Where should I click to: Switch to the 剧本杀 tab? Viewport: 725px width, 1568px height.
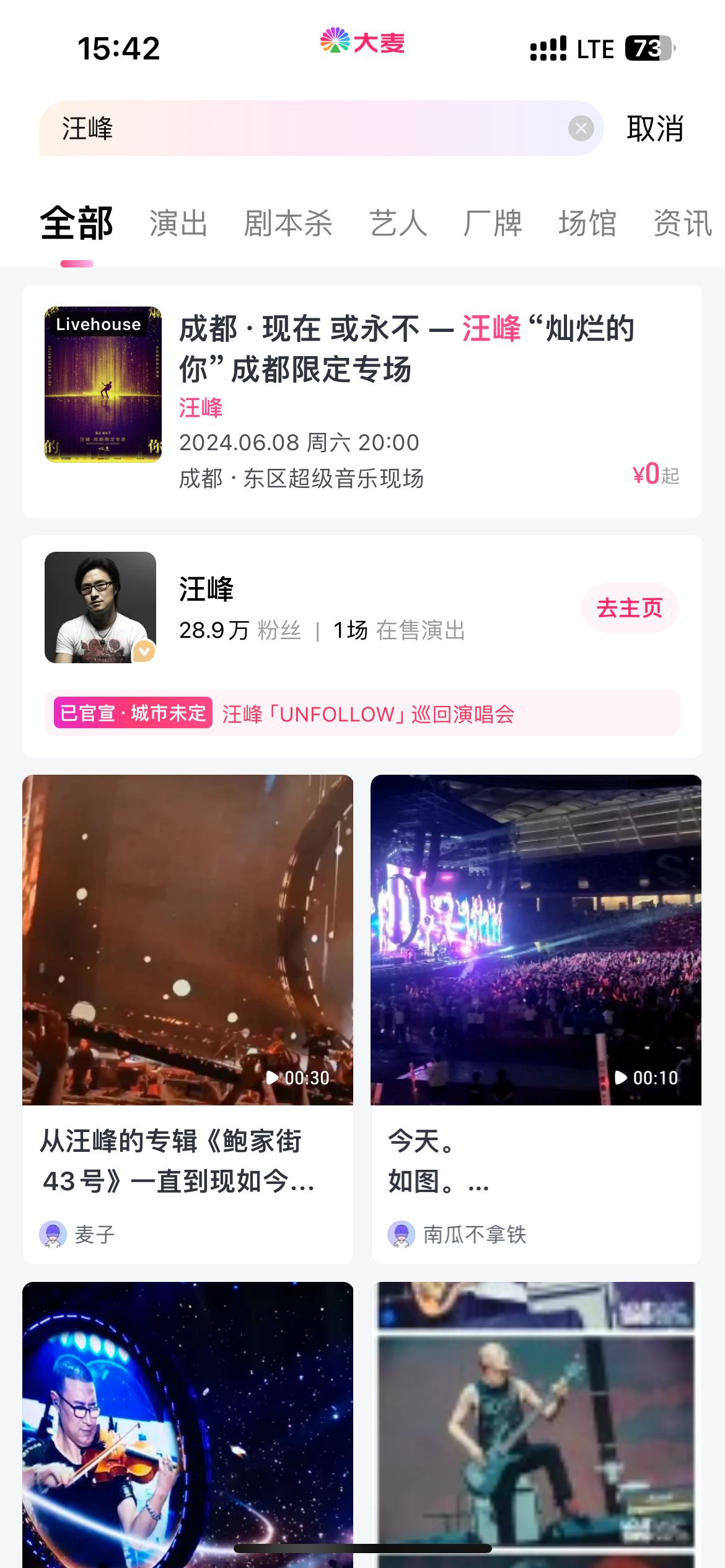288,224
